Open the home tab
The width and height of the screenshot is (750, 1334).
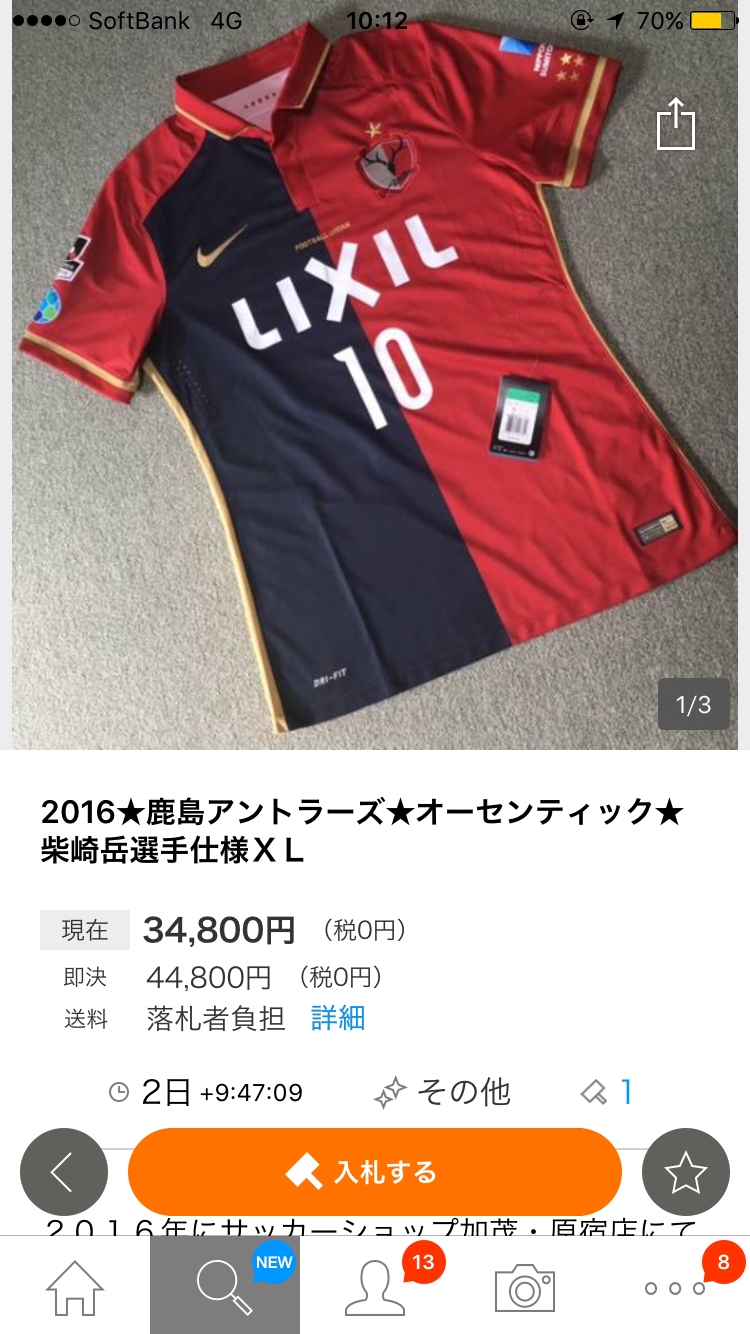[75, 1287]
